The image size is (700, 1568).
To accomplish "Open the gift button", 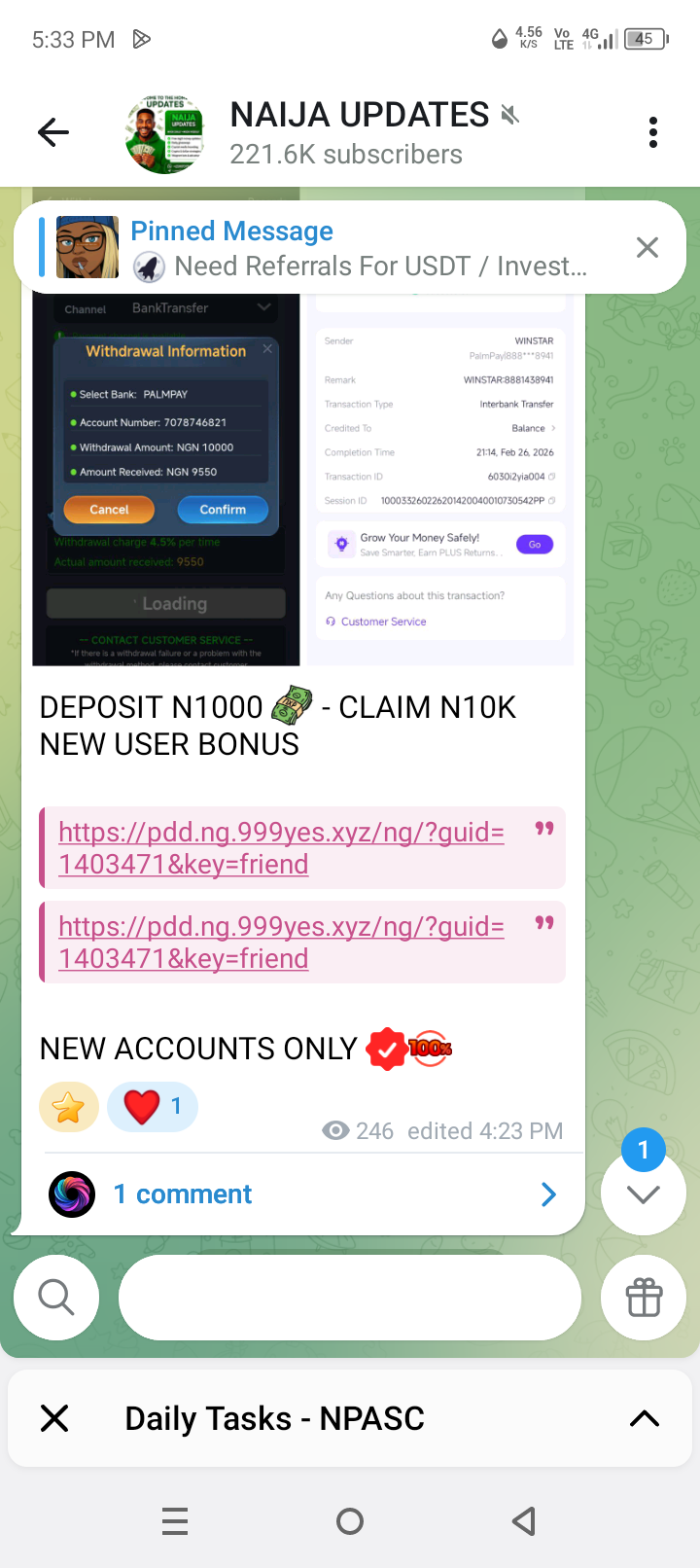I will pos(644,1298).
